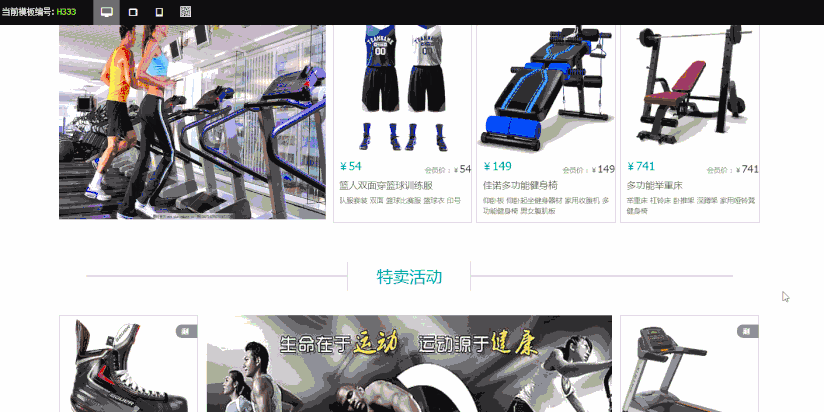The image size is (824, 412).
Task: Open the ice skate sale item
Action: pyautogui.click(x=128, y=365)
